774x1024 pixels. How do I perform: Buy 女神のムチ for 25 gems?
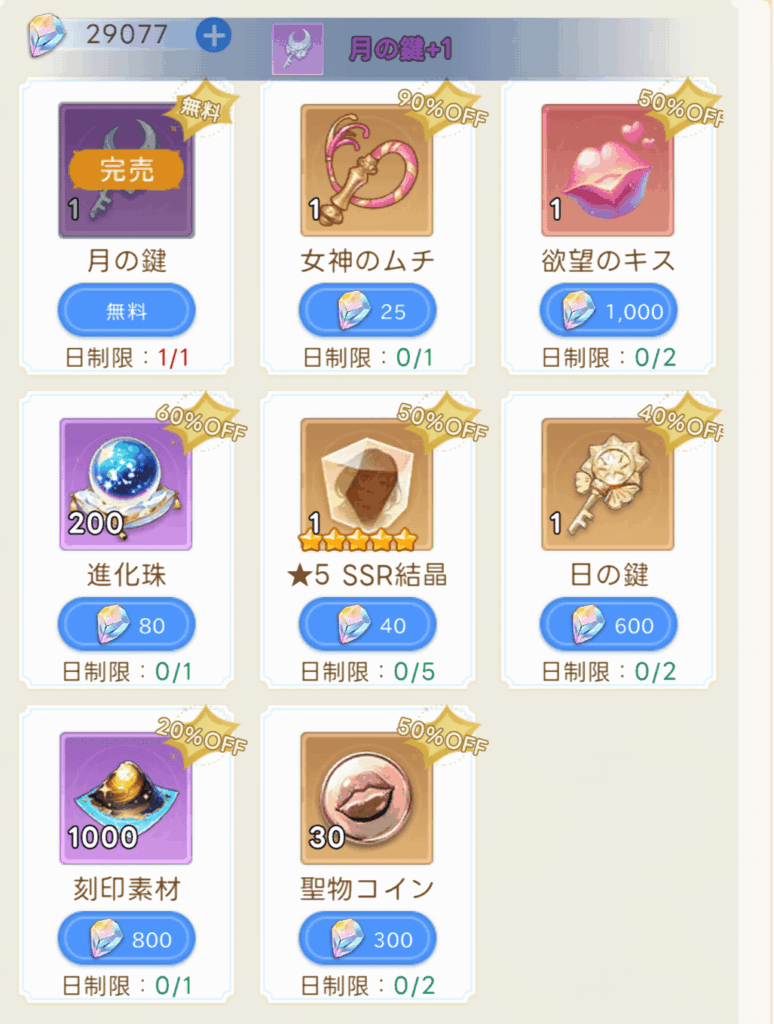pos(367,311)
